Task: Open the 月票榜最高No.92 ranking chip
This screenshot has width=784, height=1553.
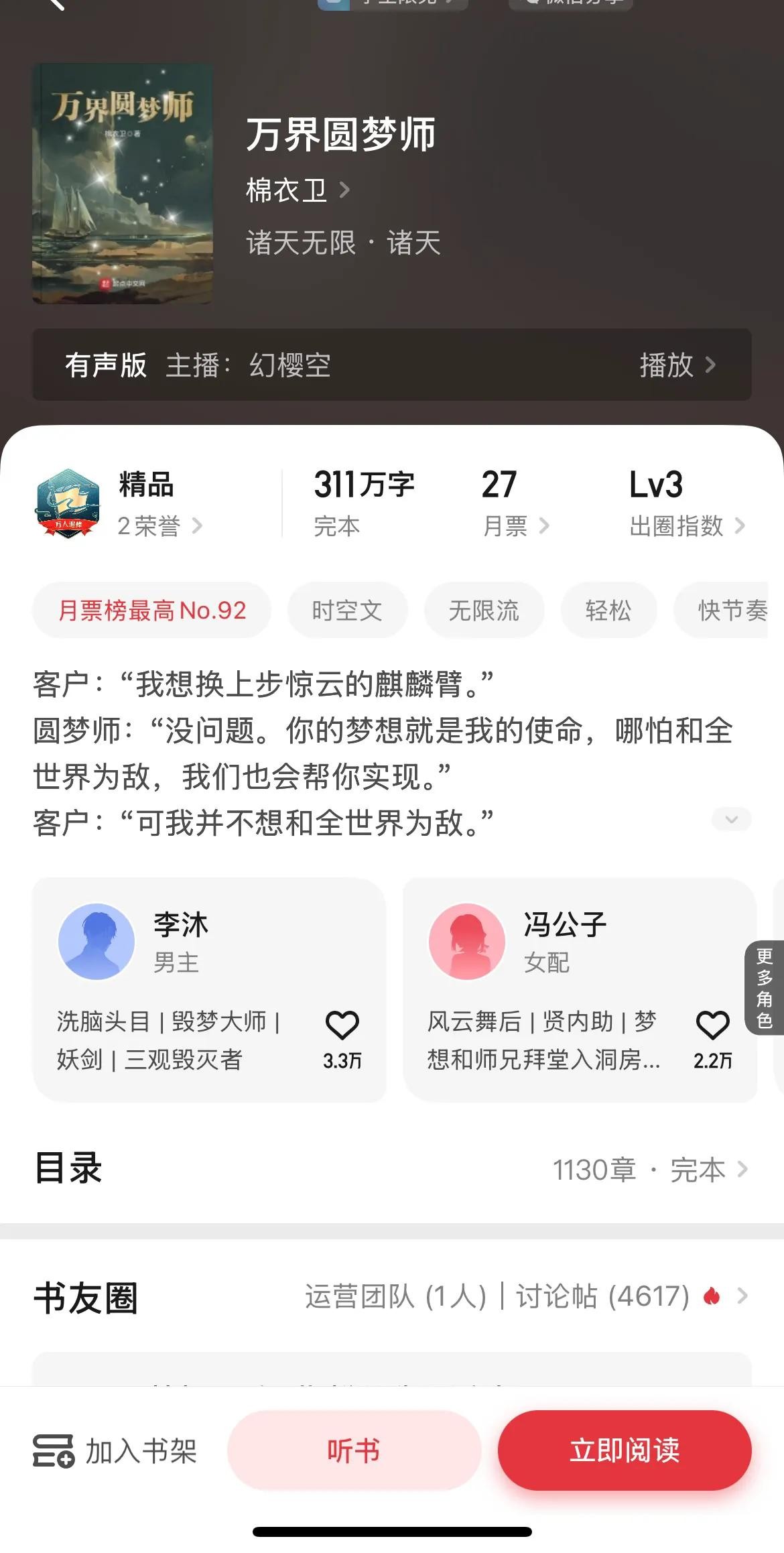Action: click(152, 611)
